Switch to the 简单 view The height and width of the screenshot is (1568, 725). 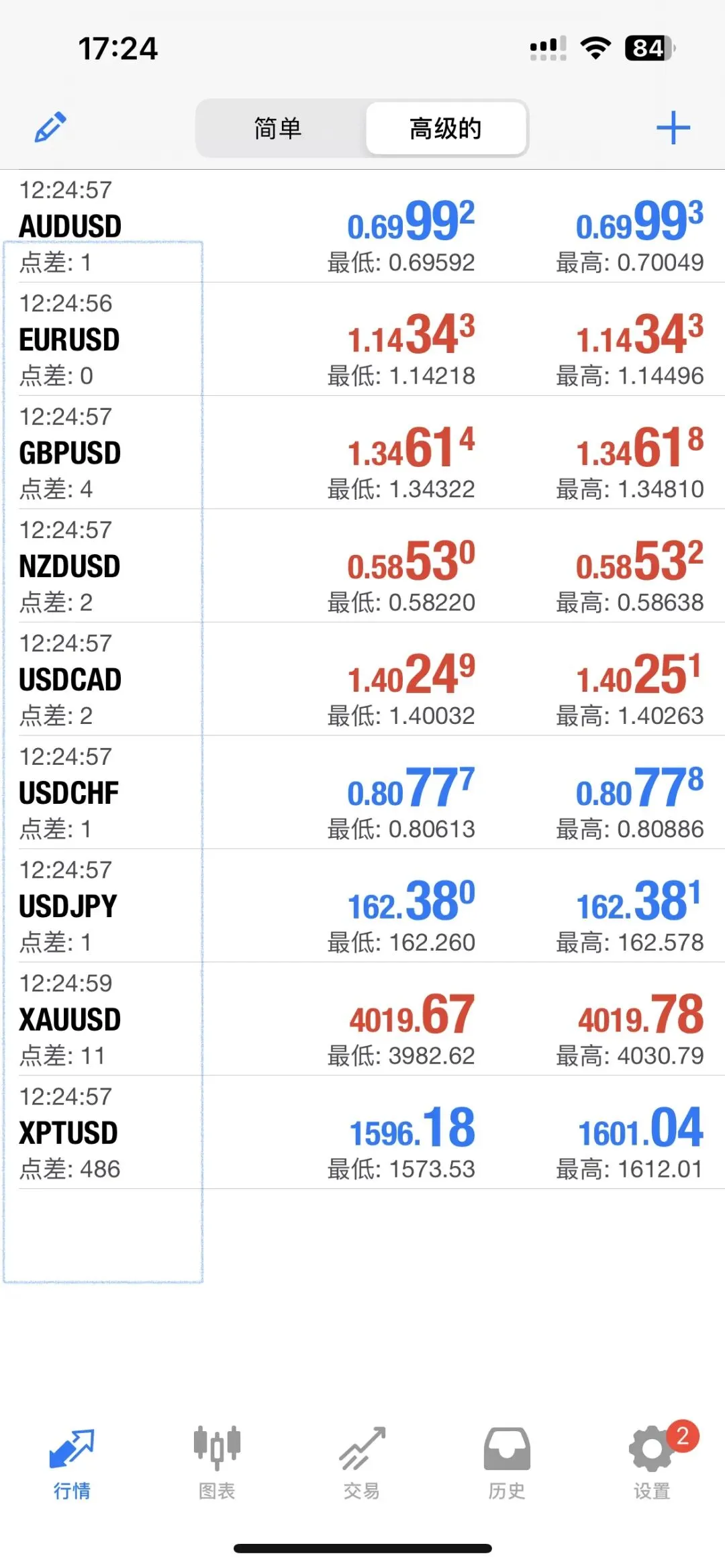279,128
